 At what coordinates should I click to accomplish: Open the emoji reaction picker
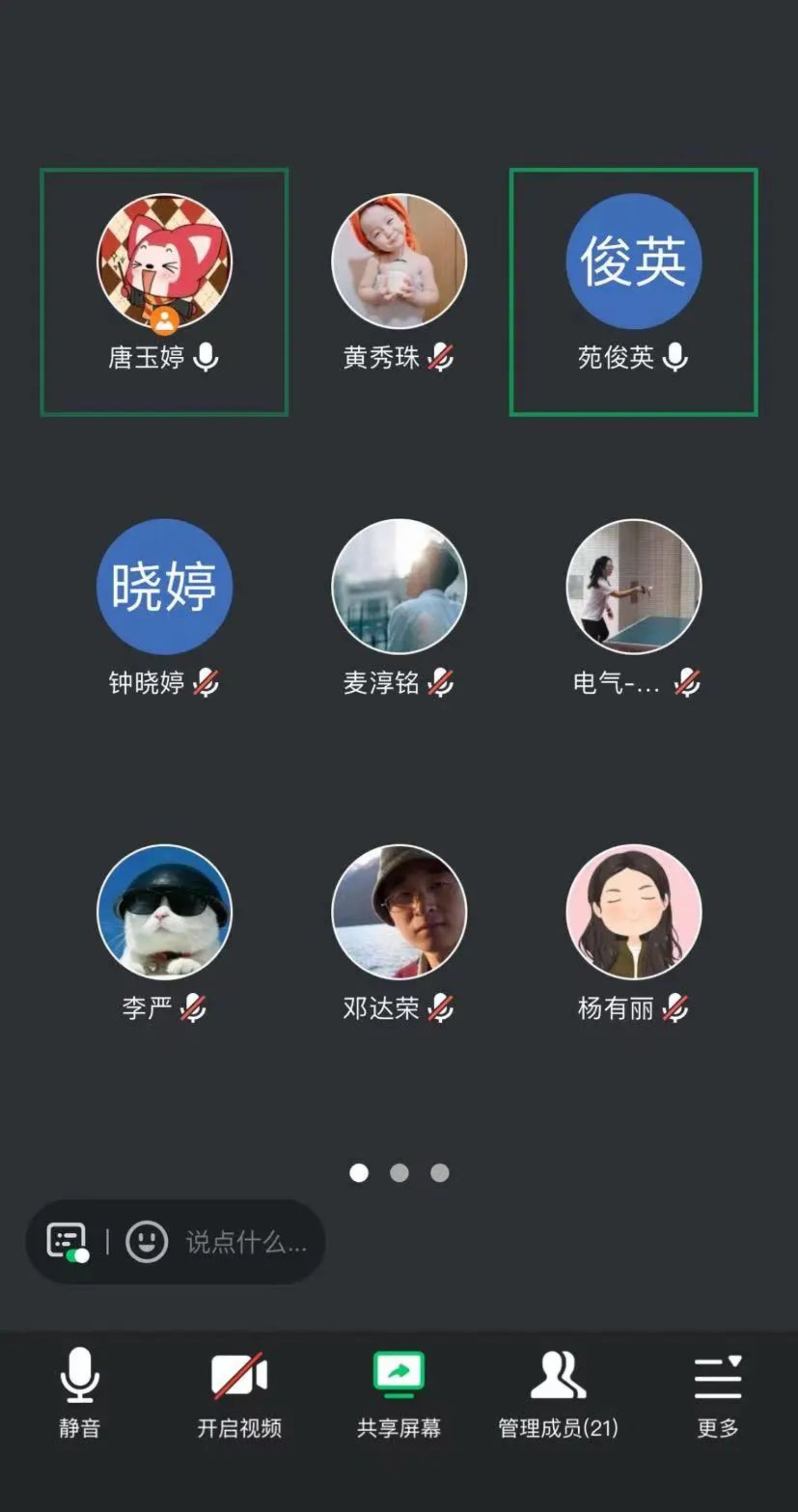tap(147, 1242)
